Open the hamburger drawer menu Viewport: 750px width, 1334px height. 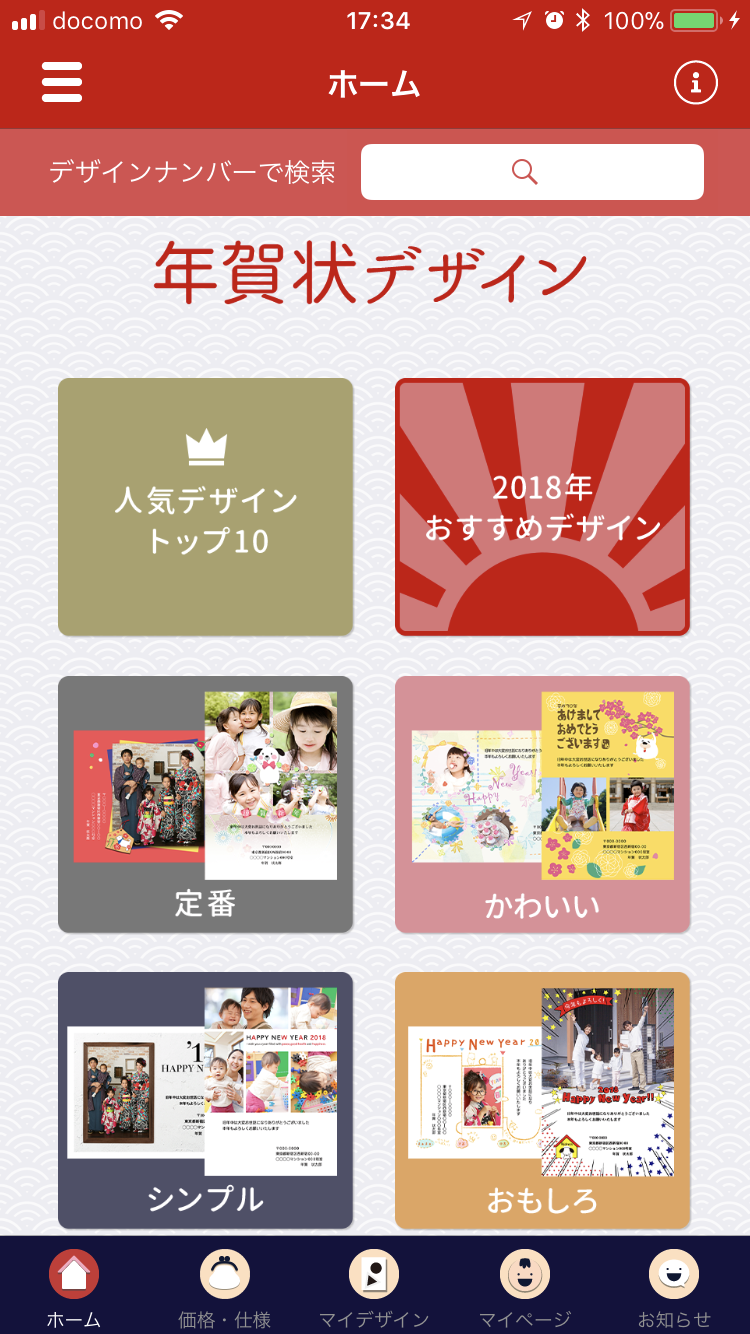62,83
